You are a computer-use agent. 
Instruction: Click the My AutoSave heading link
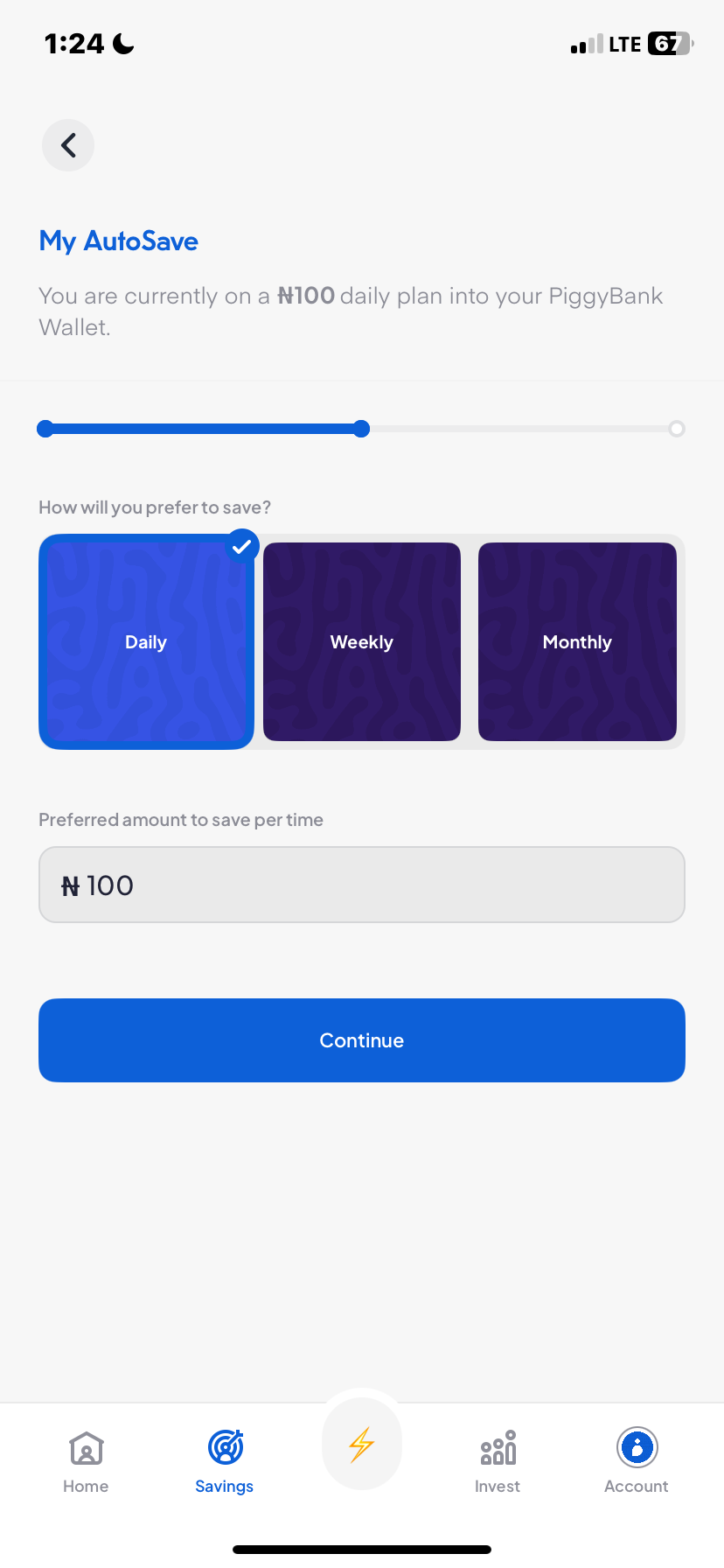tap(118, 241)
